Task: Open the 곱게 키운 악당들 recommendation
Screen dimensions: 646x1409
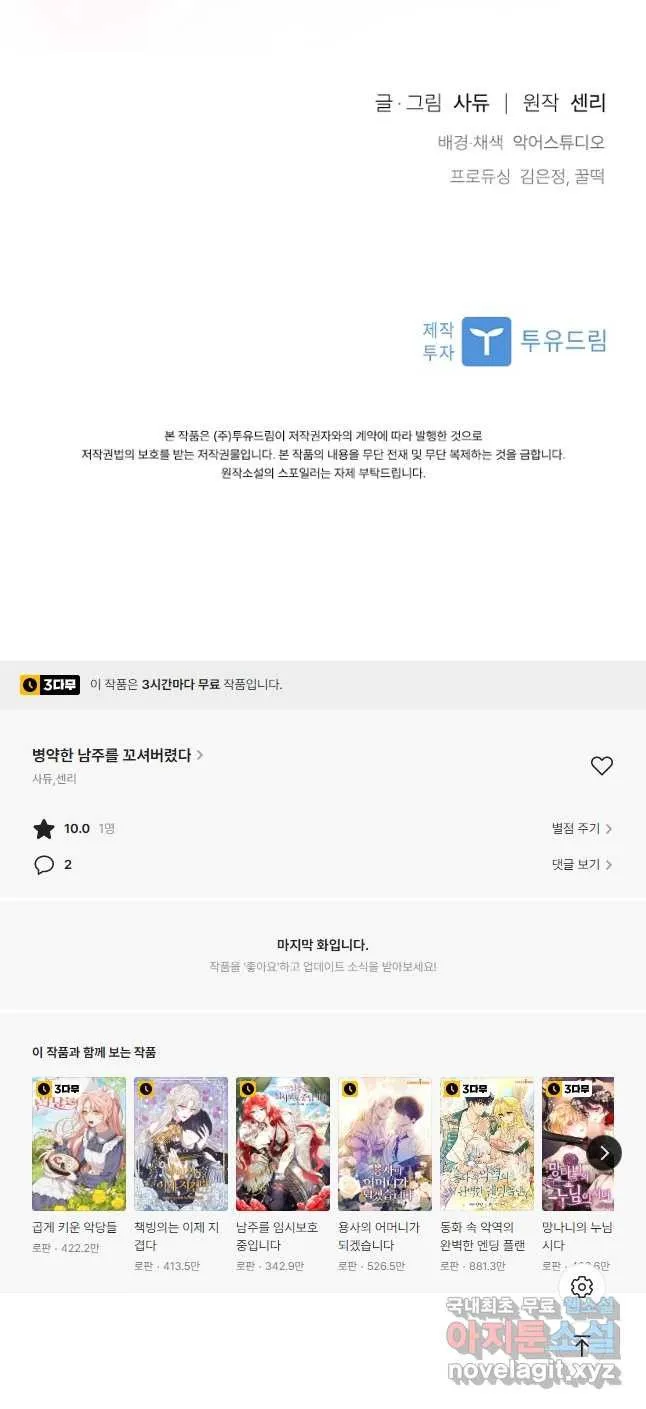Action: 79,1144
